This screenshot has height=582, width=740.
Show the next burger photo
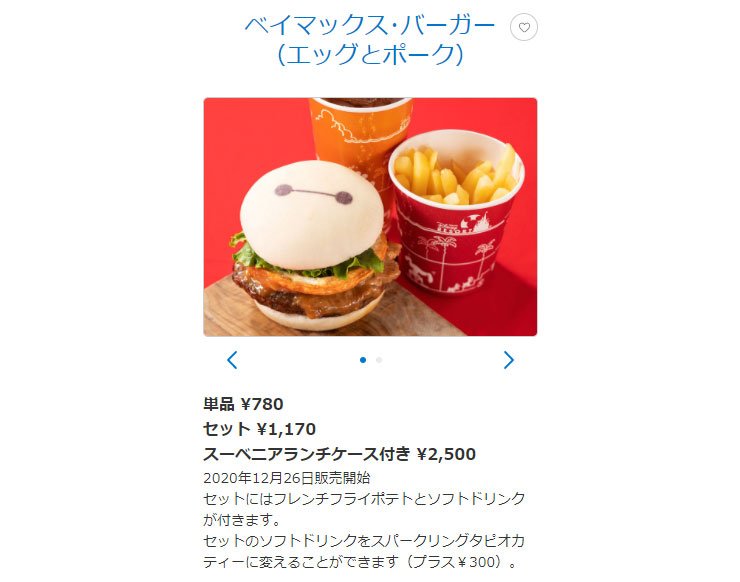[x=508, y=360]
